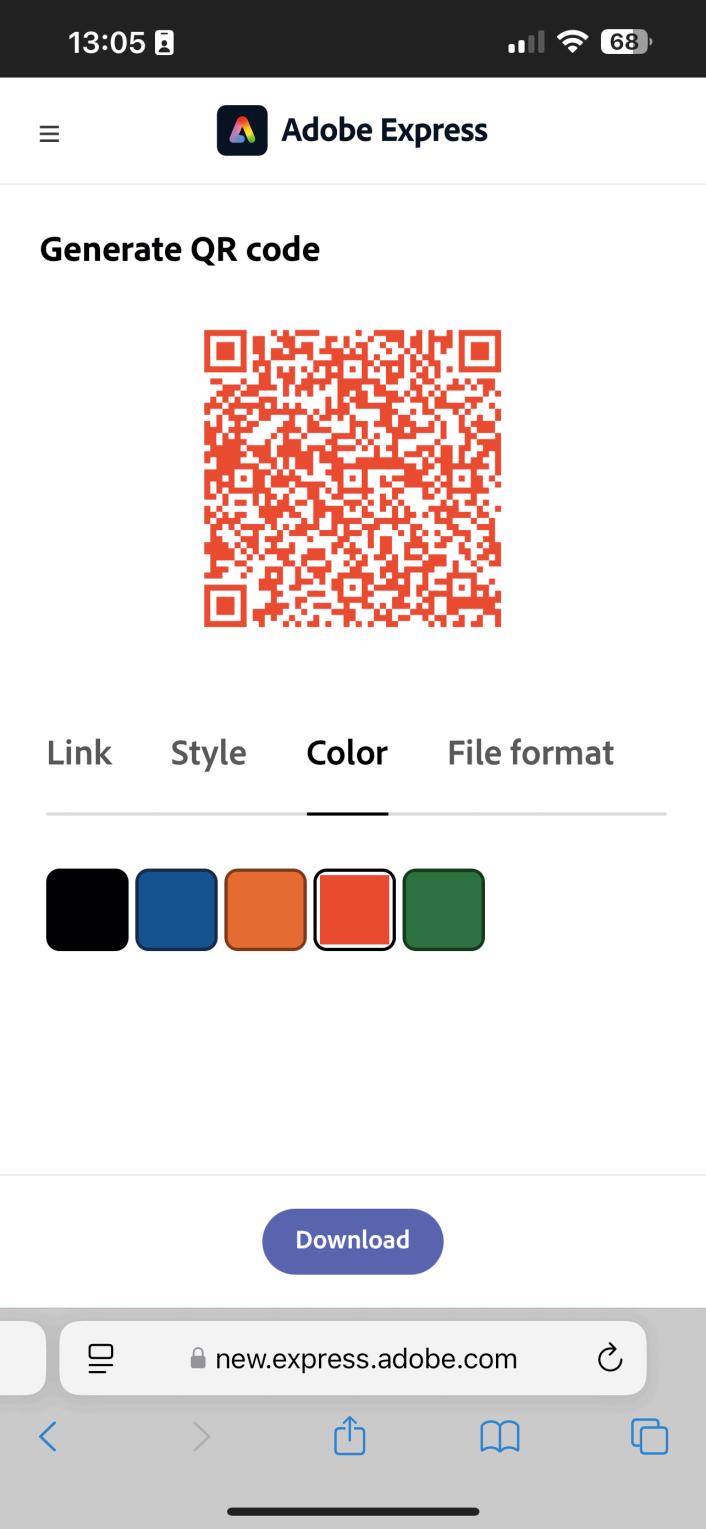The image size is (706, 1529).
Task: Open the File format tab
Action: coord(530,753)
